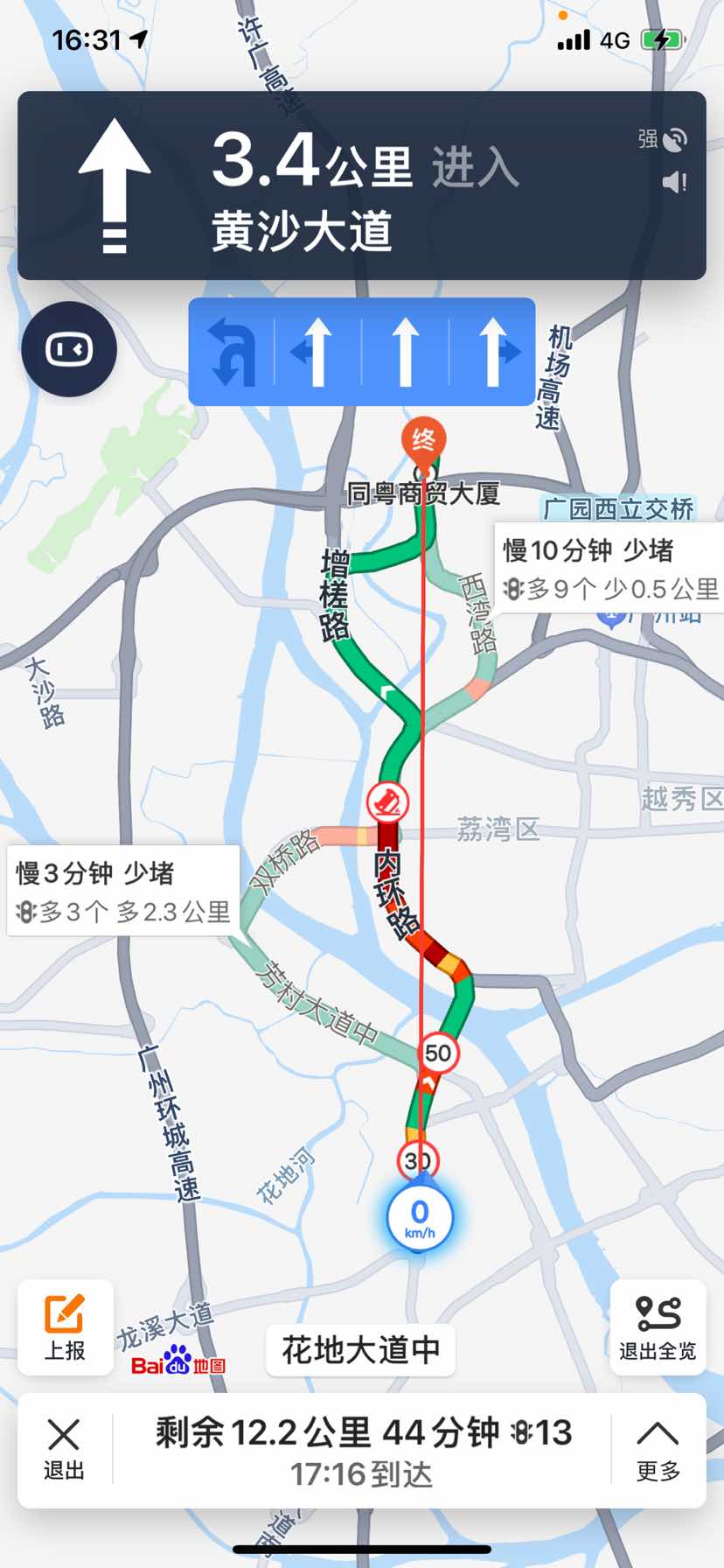Select alternate route 慢10分钟 少堵
The width and height of the screenshot is (724, 1568).
coord(609,569)
